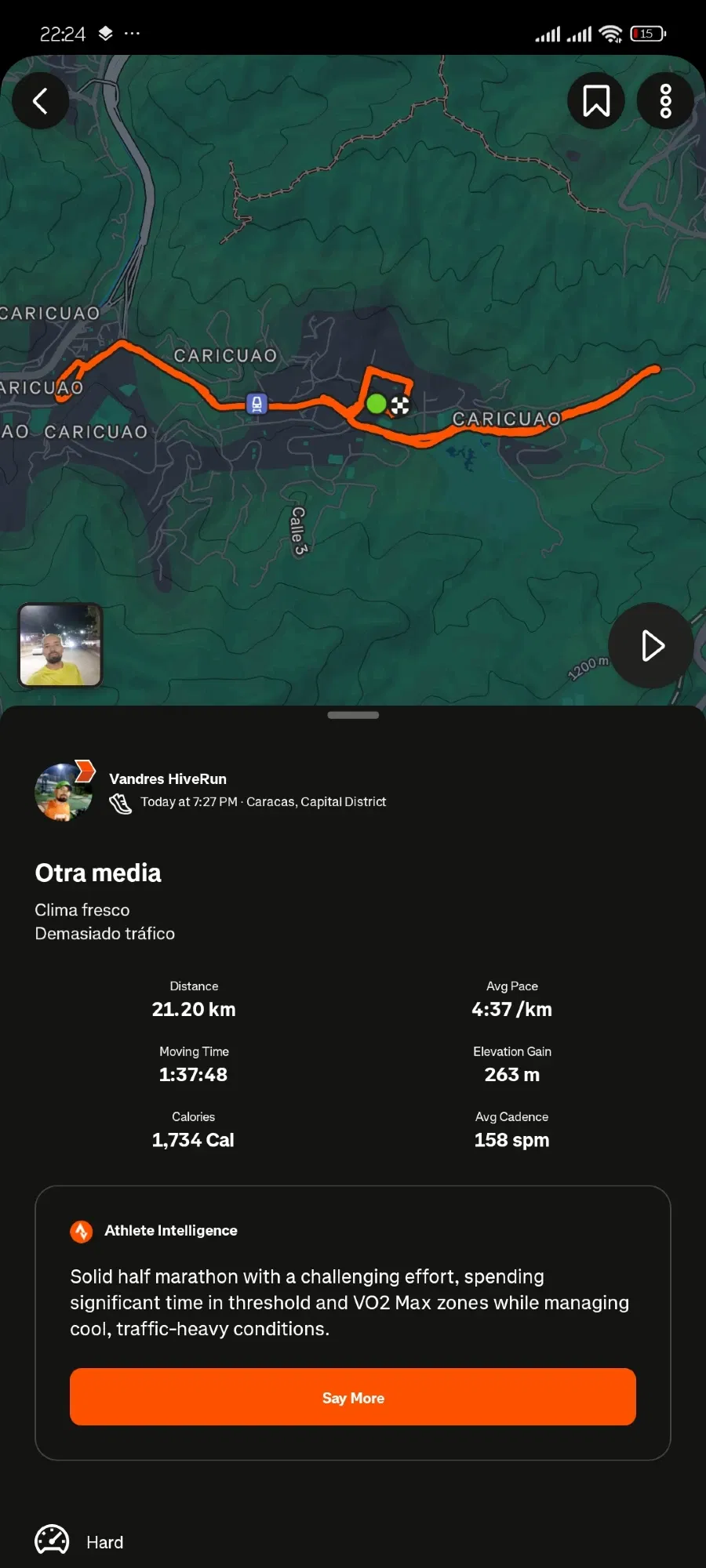Open the activity photo thumbnail
This screenshot has width=706, height=1568.
(x=60, y=645)
